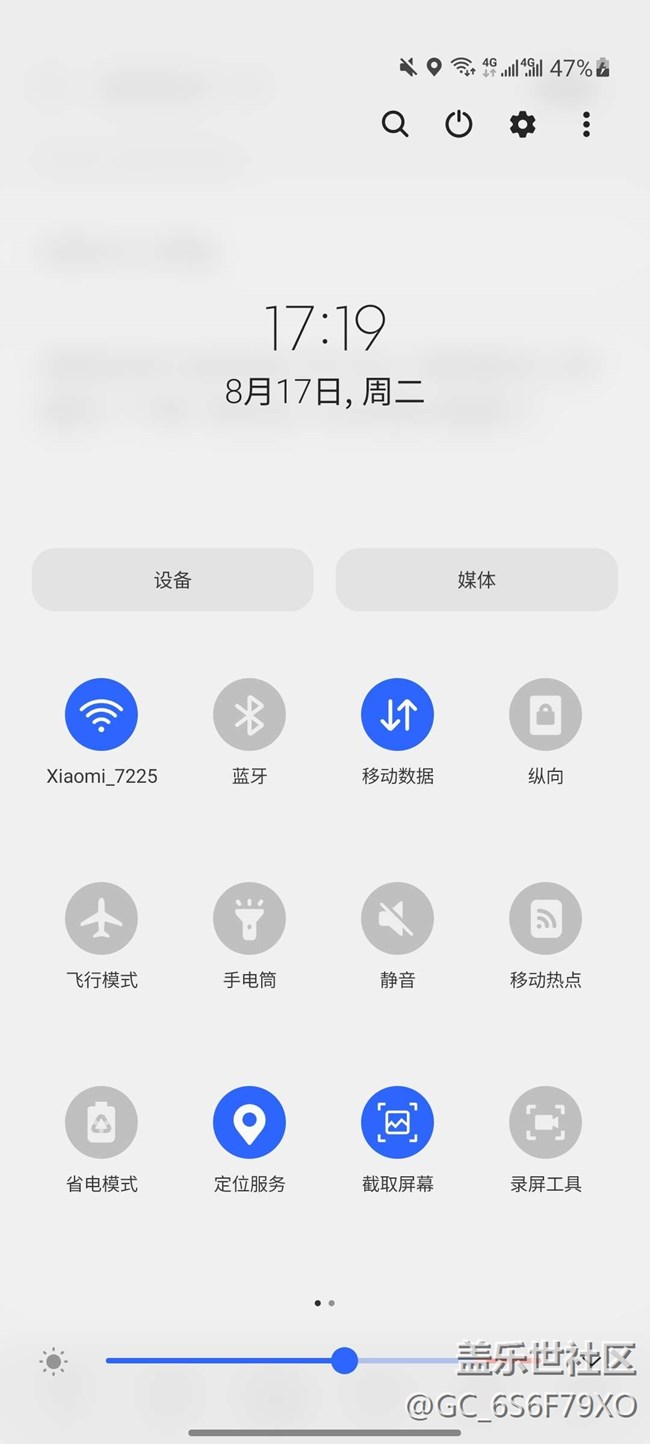Toggle the 静音 mute sound mode

[x=397, y=918]
